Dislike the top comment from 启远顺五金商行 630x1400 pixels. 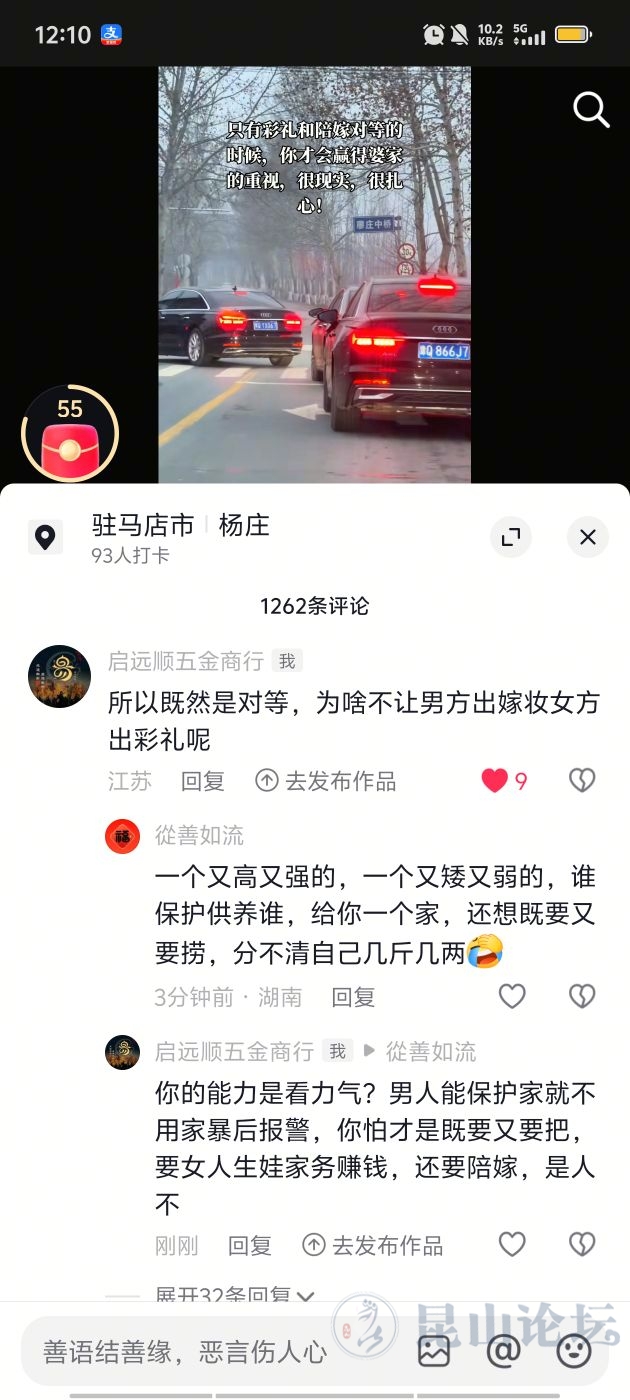tap(581, 781)
